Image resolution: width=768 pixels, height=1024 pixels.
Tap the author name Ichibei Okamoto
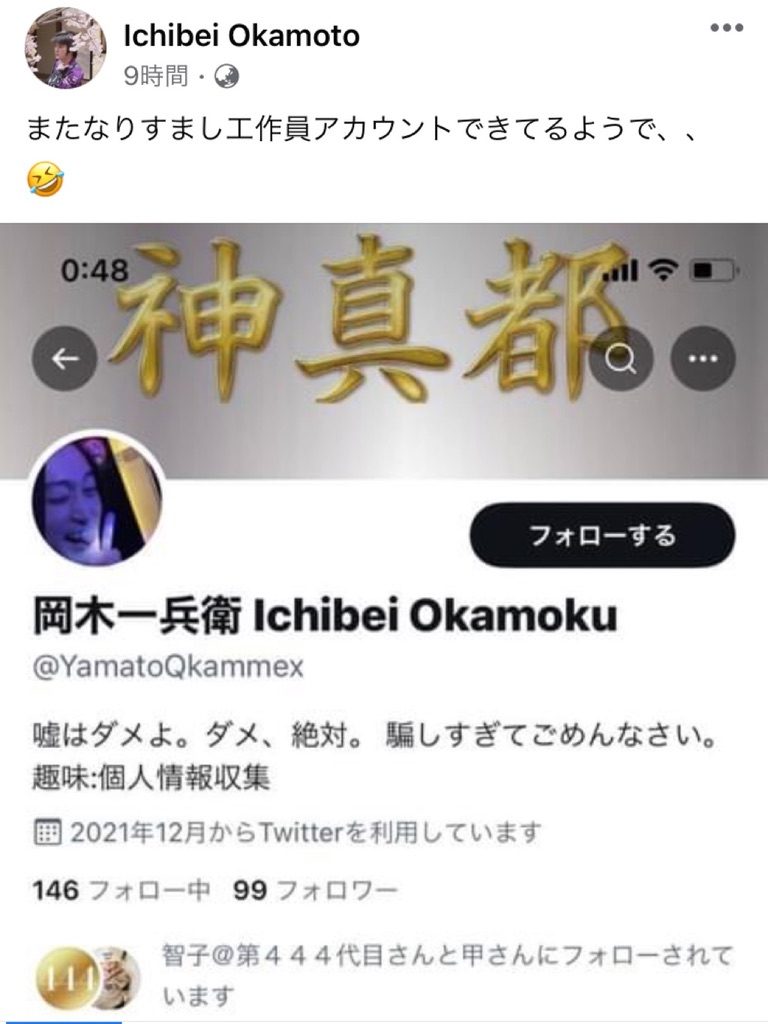click(x=241, y=36)
